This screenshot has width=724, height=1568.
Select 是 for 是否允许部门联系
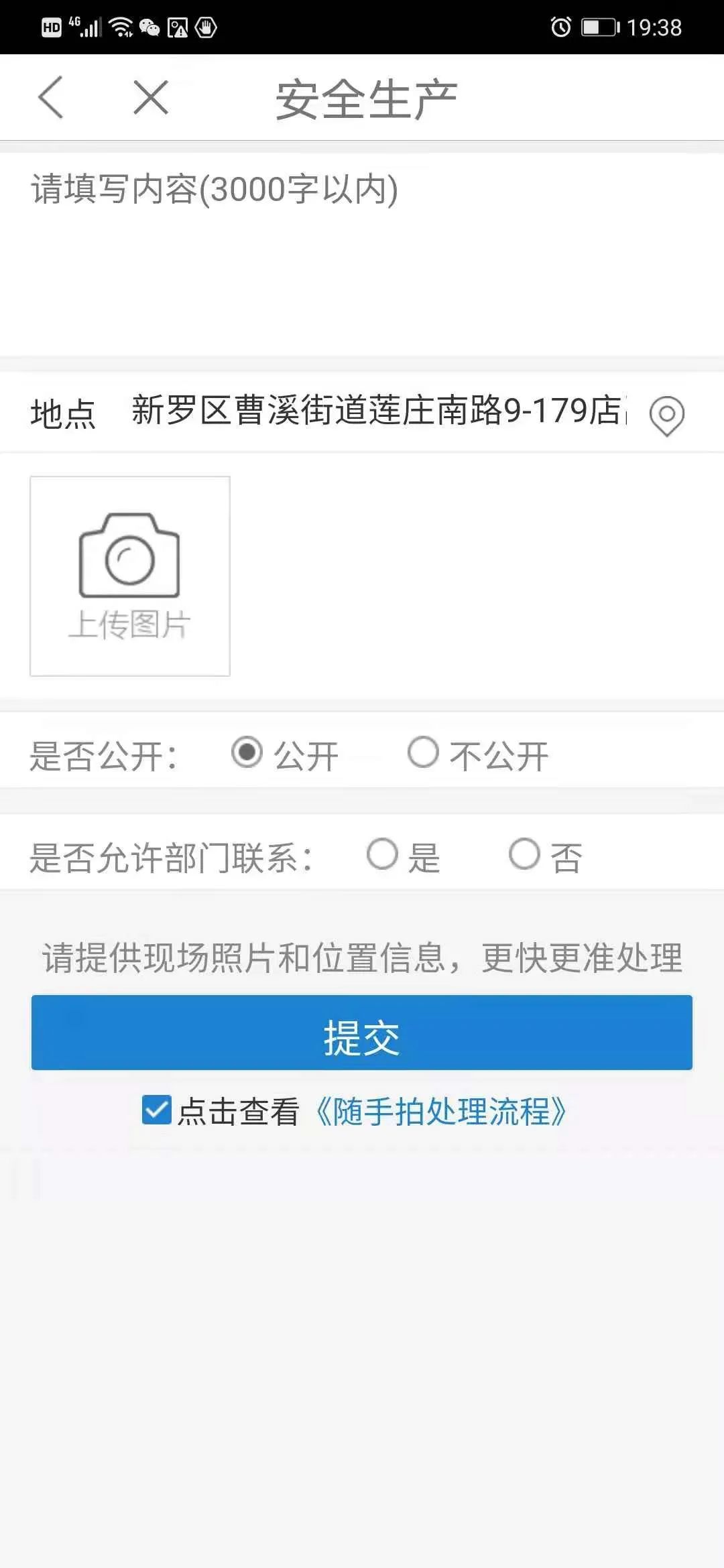click(383, 855)
